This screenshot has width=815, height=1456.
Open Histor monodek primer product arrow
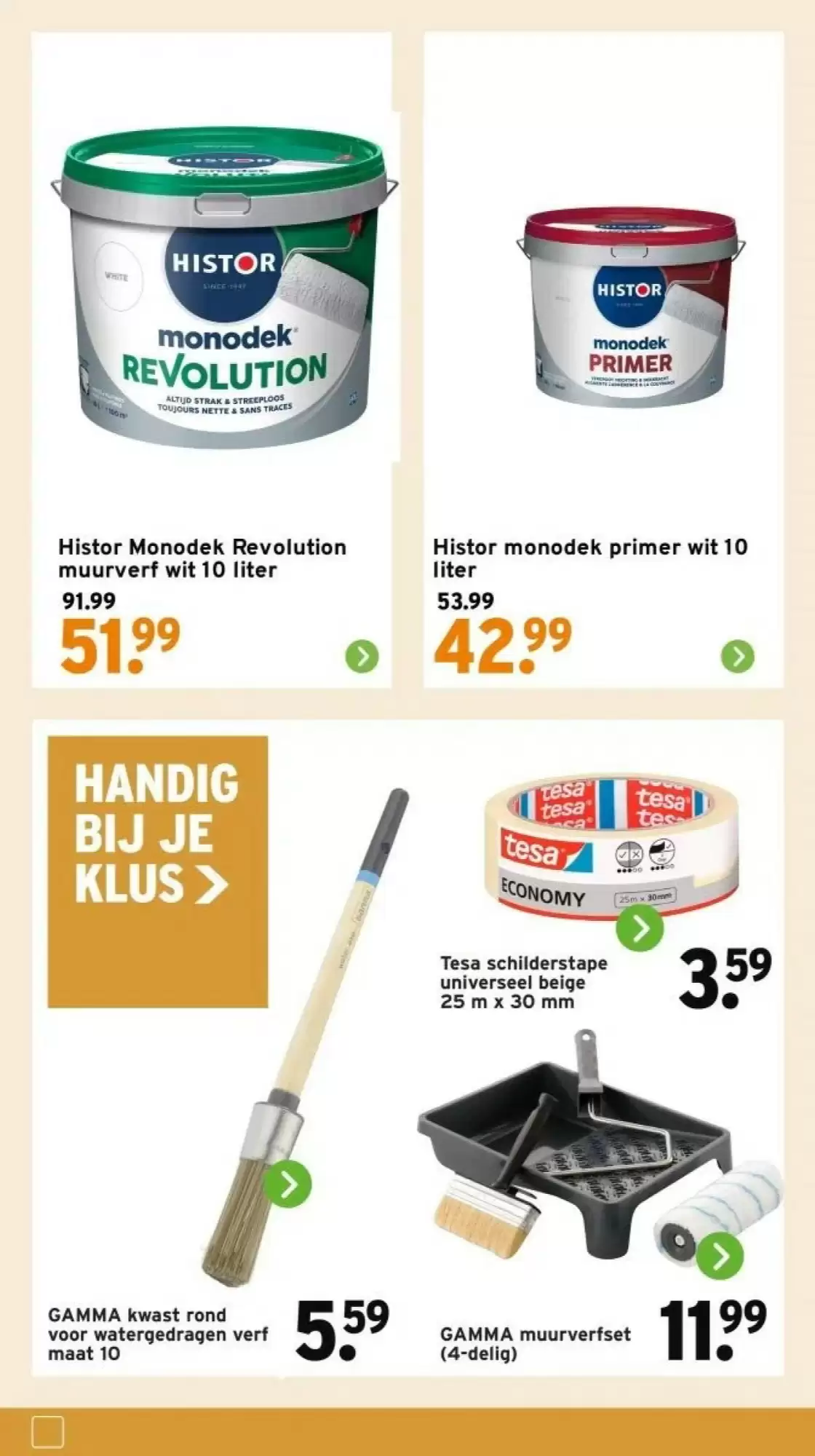(x=737, y=657)
